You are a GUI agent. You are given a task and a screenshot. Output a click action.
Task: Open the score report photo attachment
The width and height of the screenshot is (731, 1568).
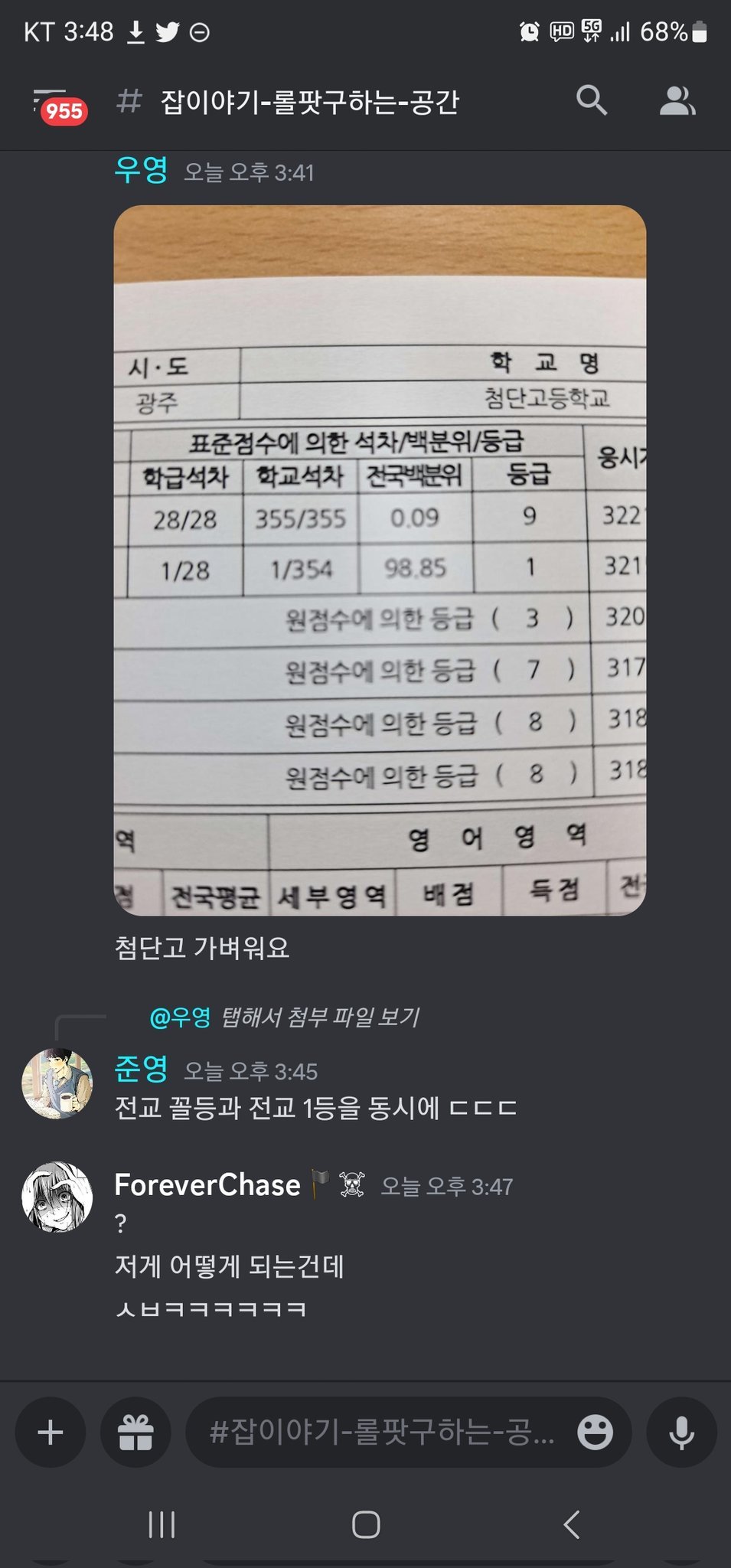[x=380, y=560]
